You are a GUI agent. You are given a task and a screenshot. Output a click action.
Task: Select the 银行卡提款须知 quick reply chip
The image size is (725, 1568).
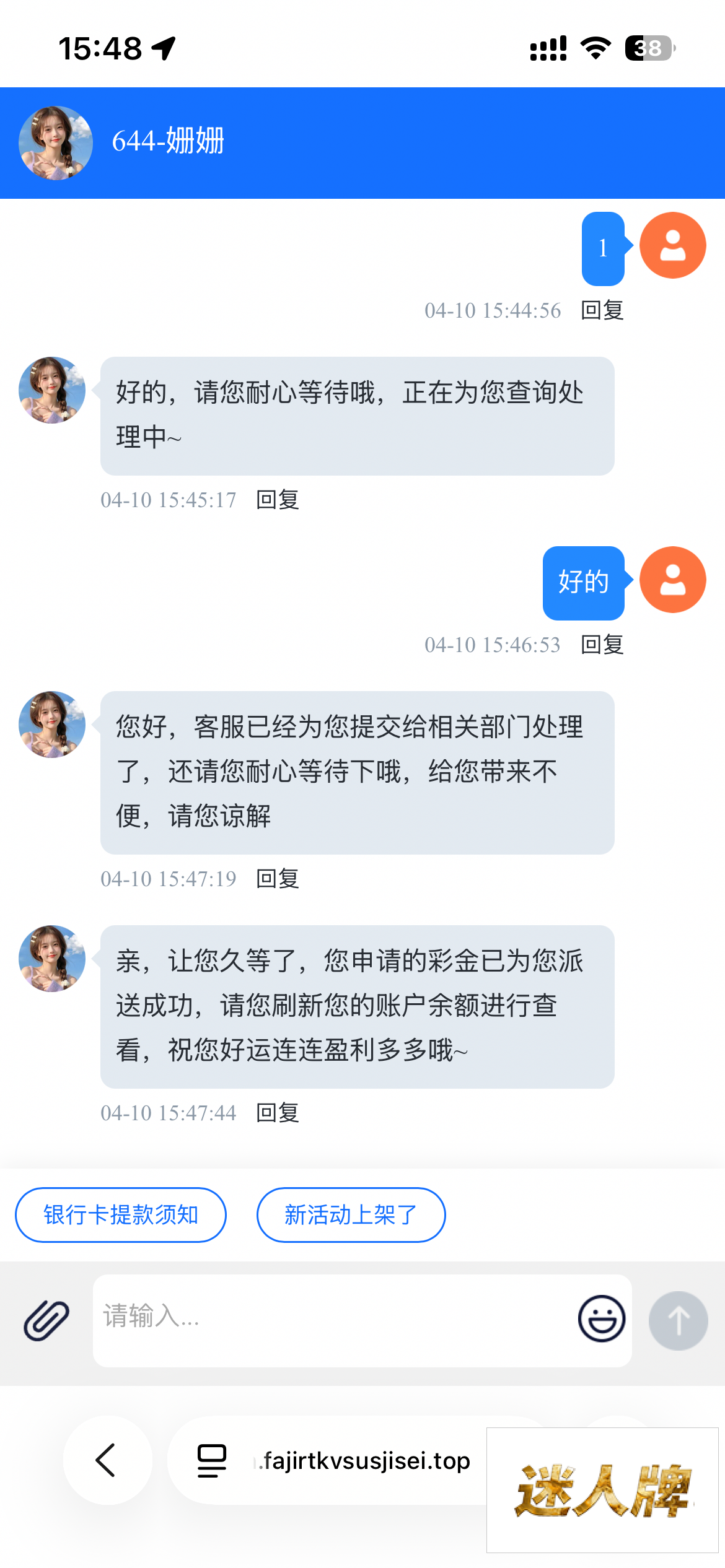coord(121,1214)
